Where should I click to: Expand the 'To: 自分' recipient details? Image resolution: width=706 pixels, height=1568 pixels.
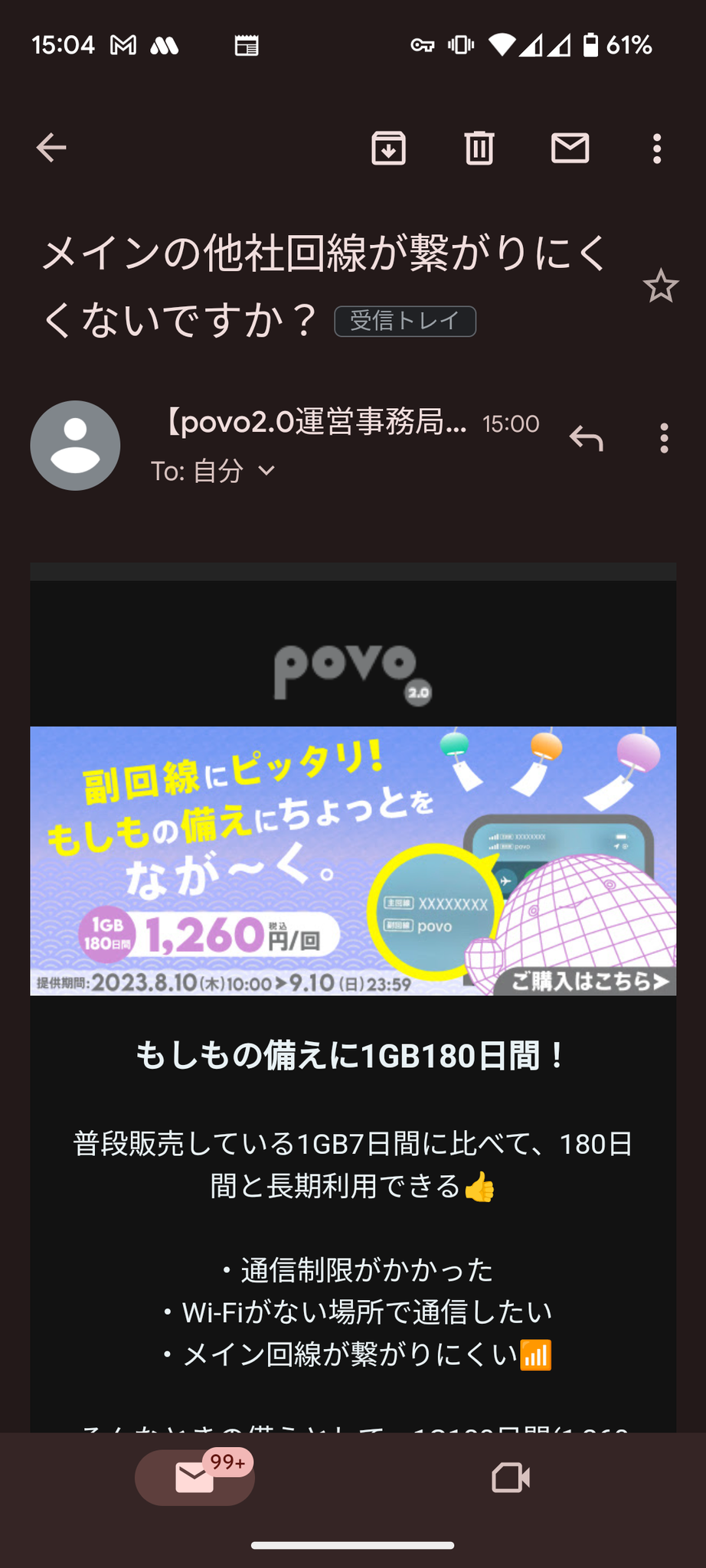point(266,470)
